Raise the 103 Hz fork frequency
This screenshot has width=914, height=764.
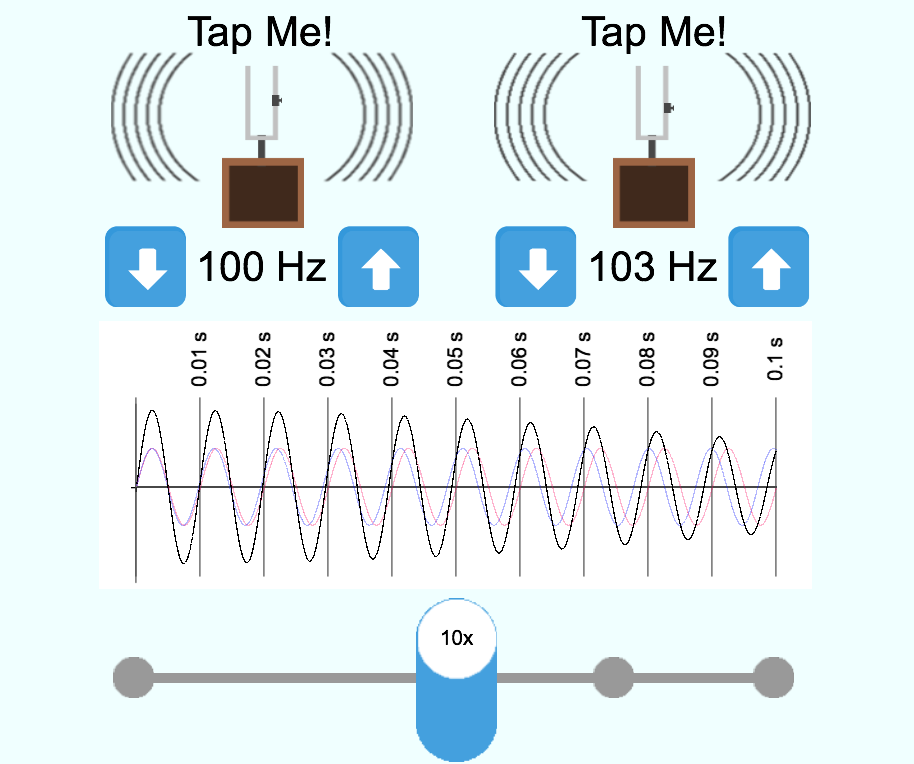coord(768,267)
